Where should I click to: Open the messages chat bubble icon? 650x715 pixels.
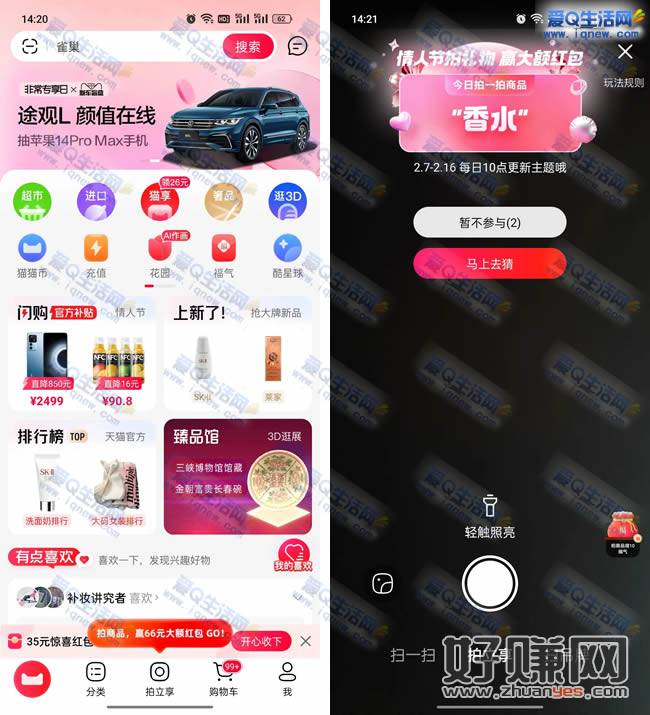coord(298,46)
